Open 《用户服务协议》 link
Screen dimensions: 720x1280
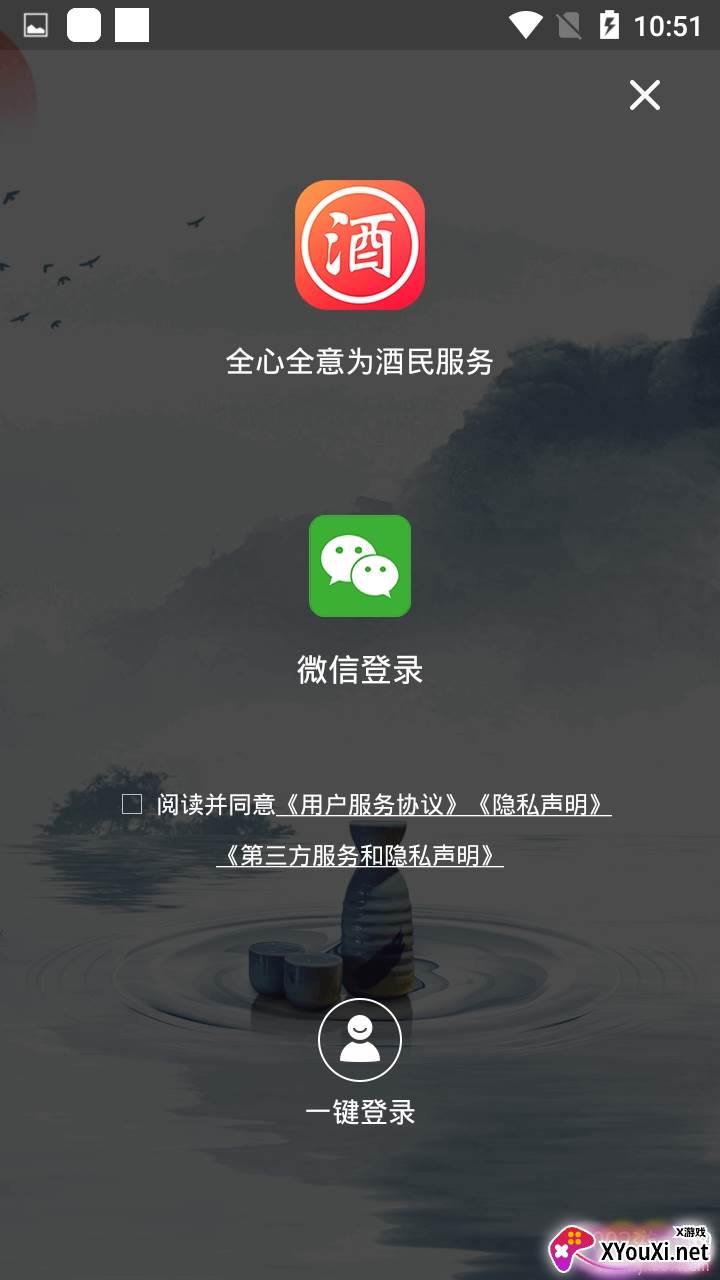(372, 805)
